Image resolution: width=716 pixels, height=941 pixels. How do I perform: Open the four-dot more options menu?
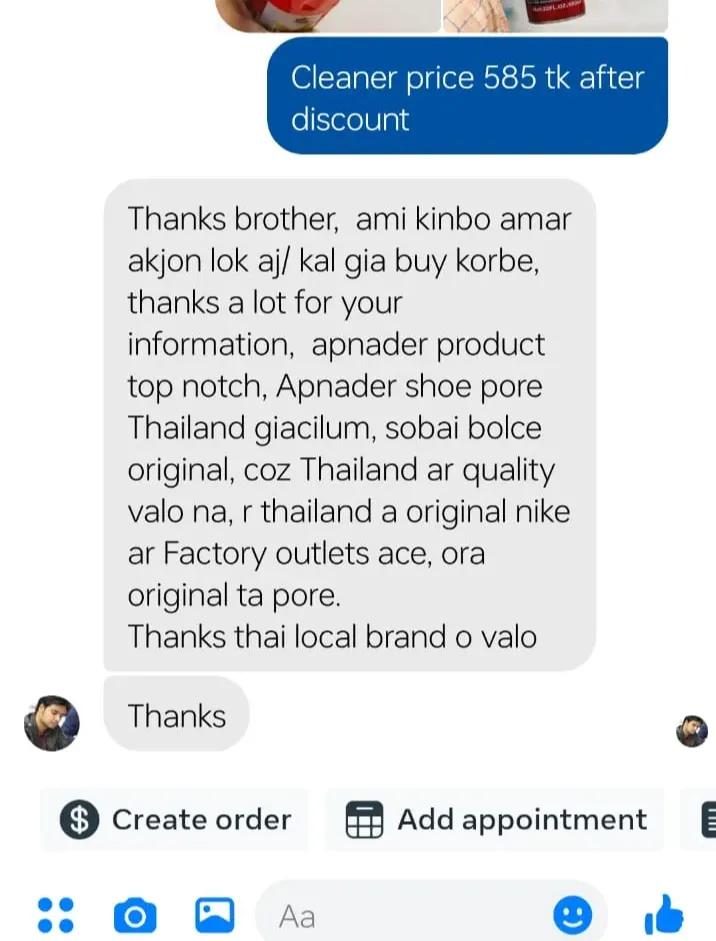[x=56, y=914]
